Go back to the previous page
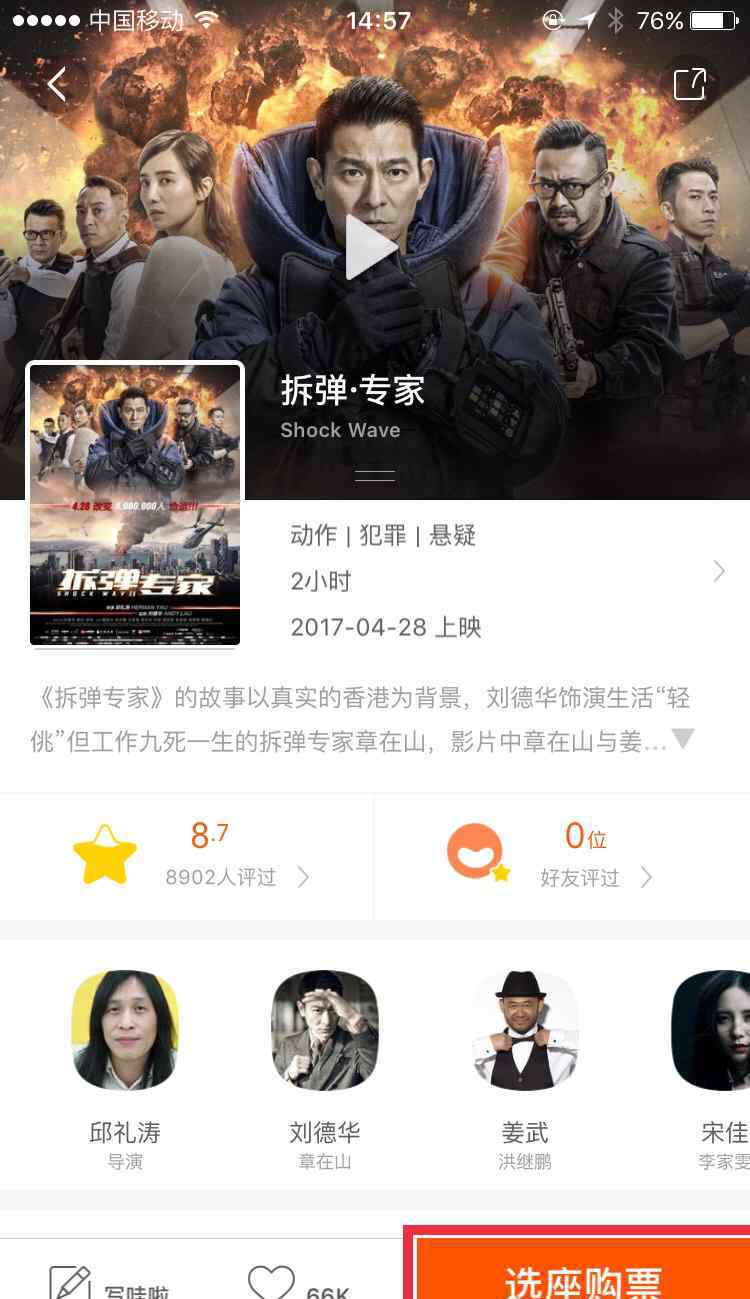The image size is (750, 1299). click(x=56, y=85)
